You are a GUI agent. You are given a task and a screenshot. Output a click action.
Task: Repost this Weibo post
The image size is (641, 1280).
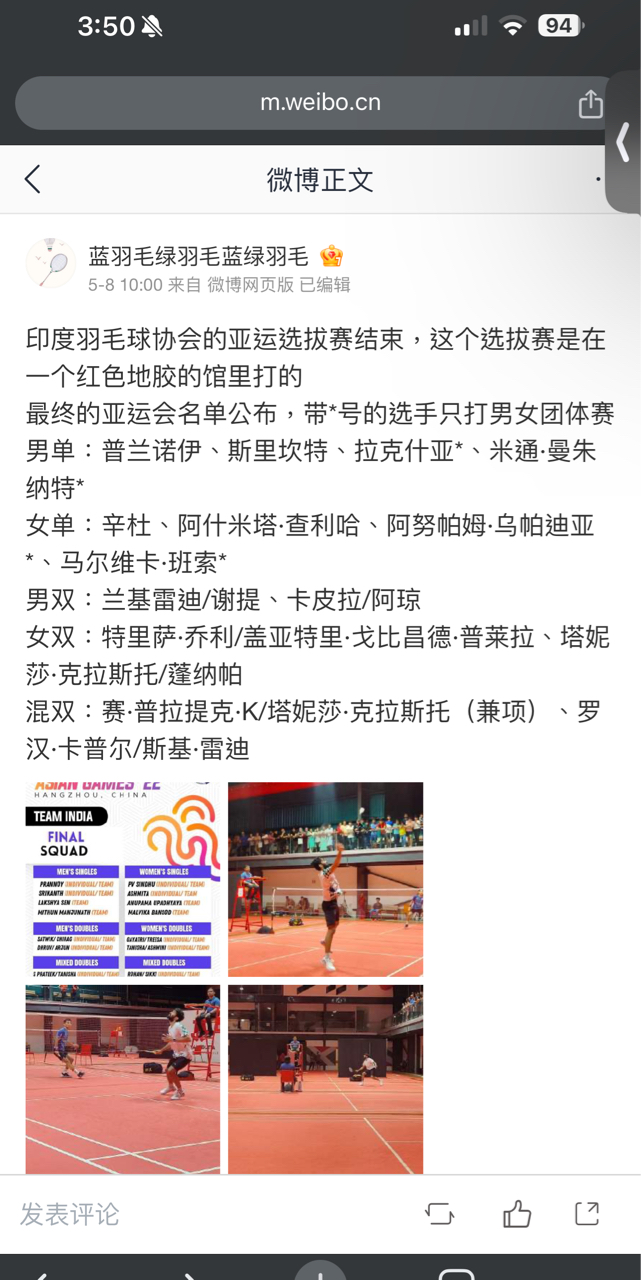(439, 1214)
